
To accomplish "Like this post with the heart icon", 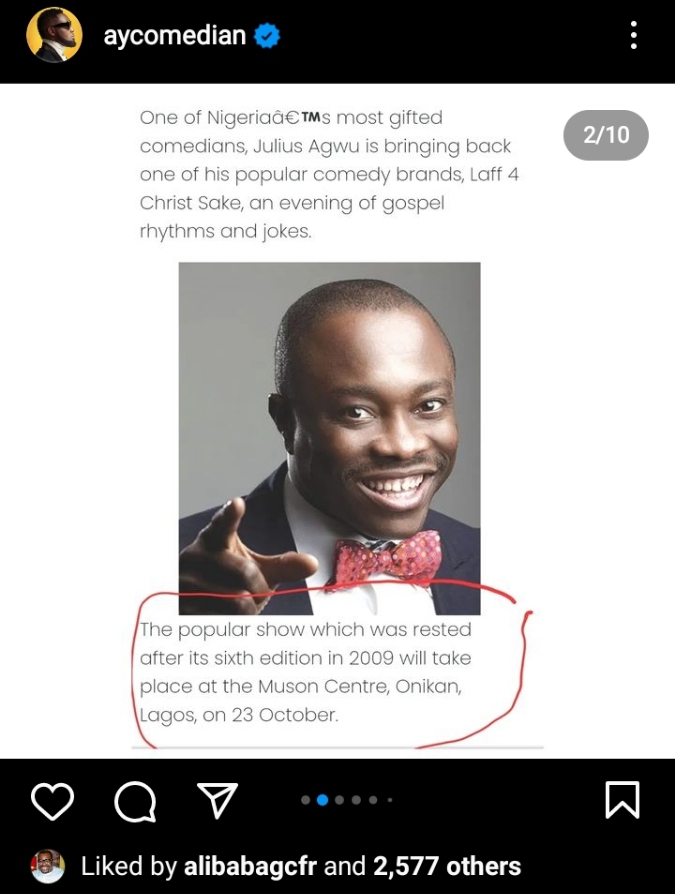I will pyautogui.click(x=52, y=800).
